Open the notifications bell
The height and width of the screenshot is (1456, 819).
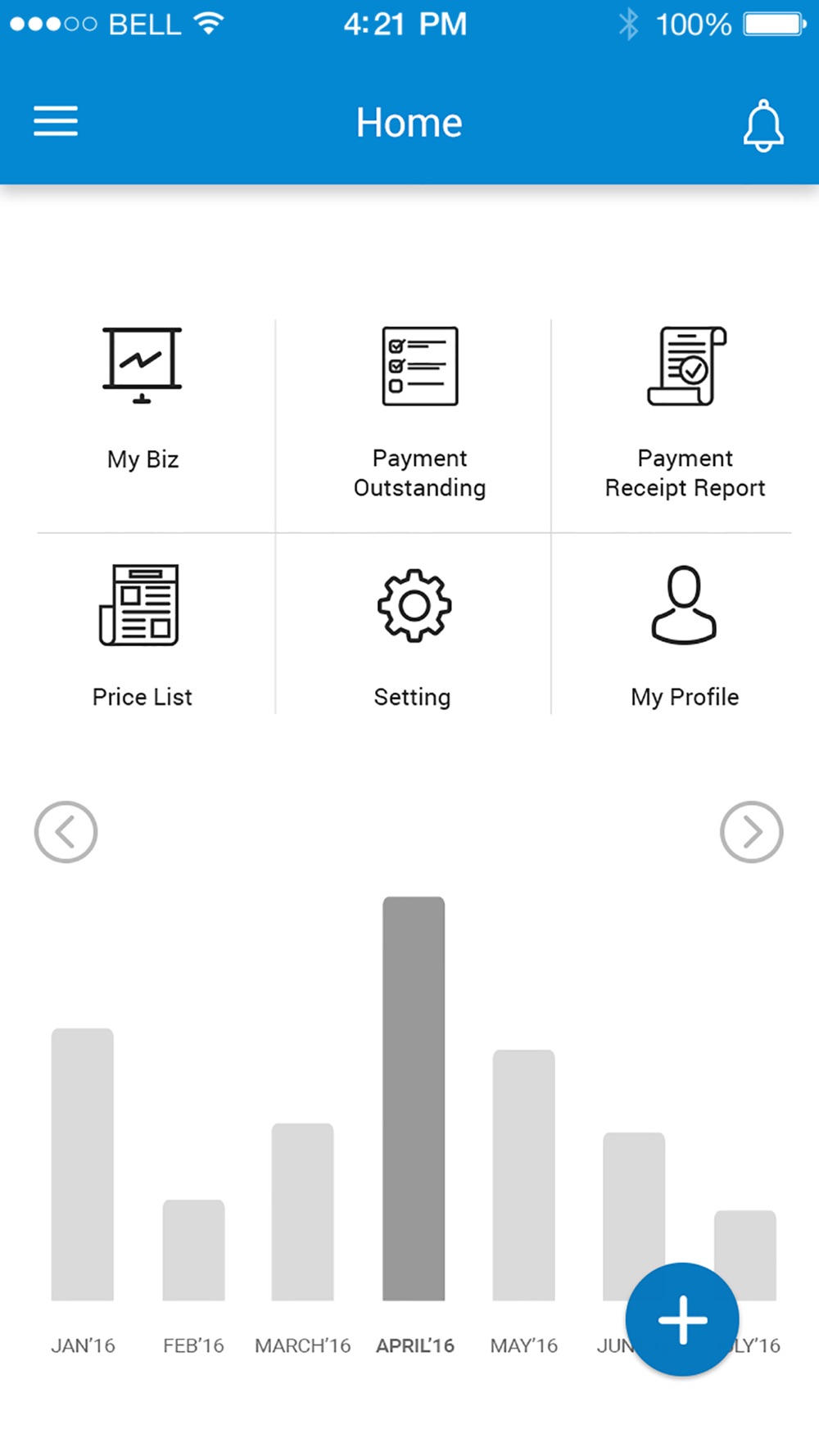pyautogui.click(x=763, y=125)
